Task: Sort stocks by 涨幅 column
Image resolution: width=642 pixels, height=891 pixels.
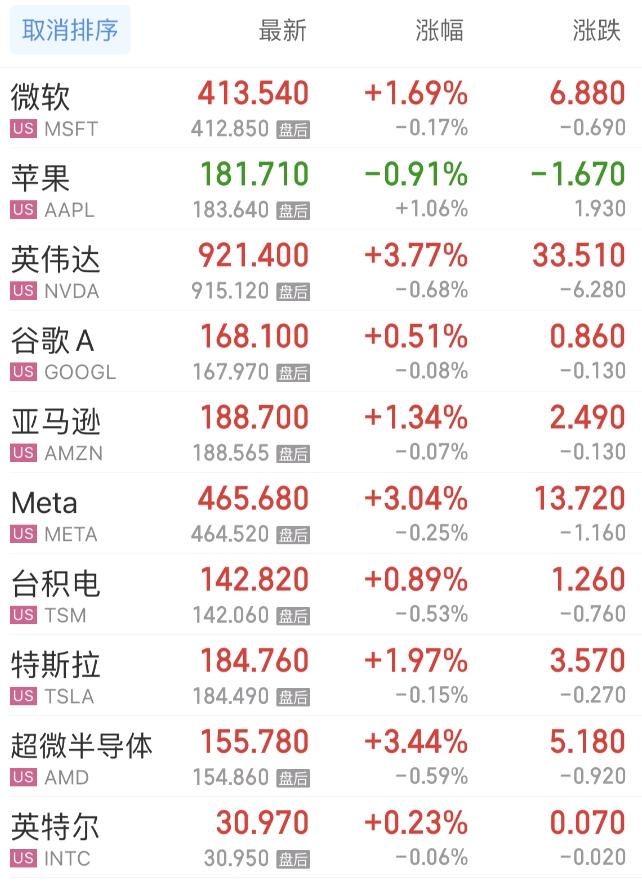Action: click(440, 31)
